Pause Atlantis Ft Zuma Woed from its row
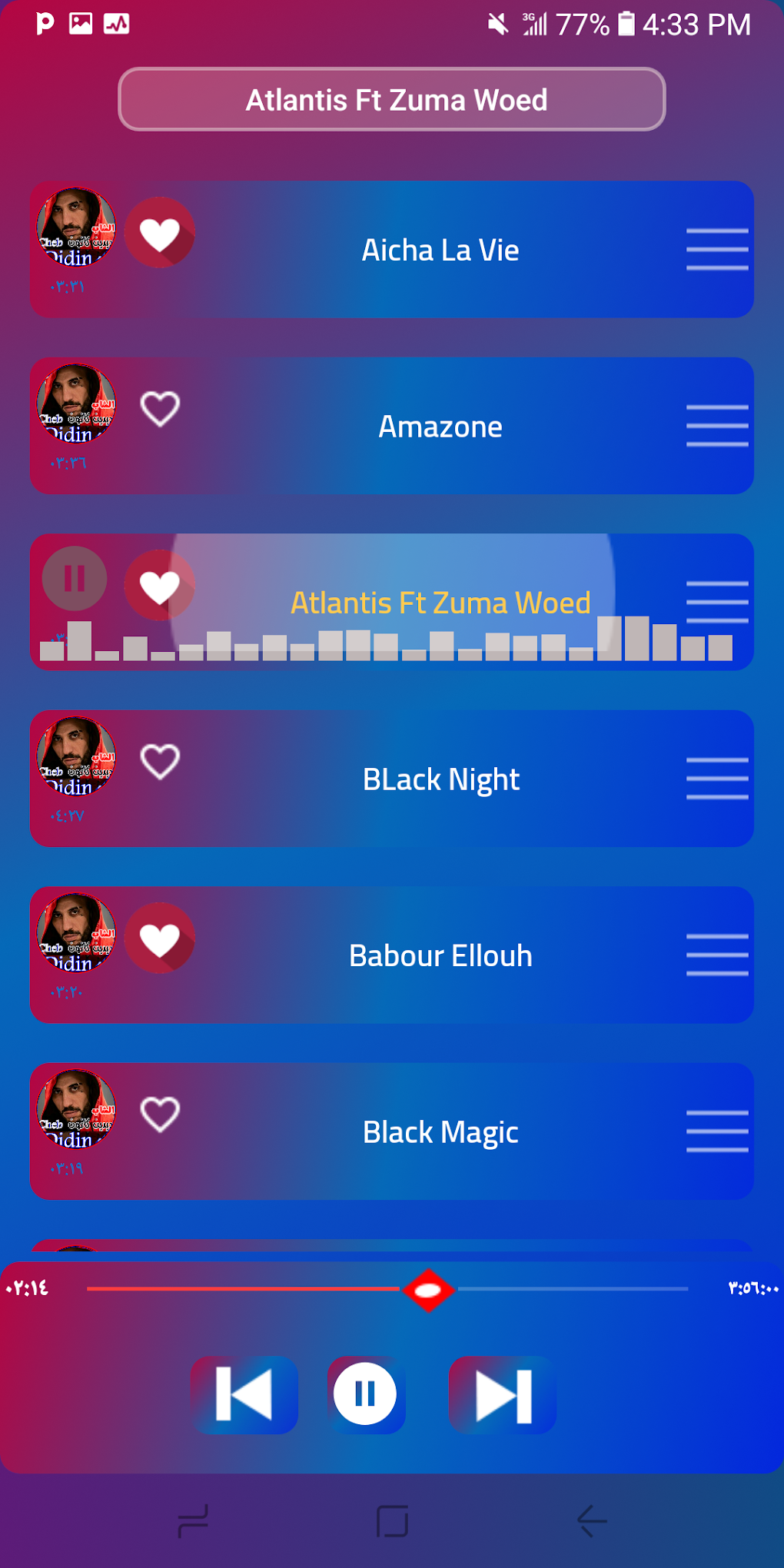 [75, 578]
